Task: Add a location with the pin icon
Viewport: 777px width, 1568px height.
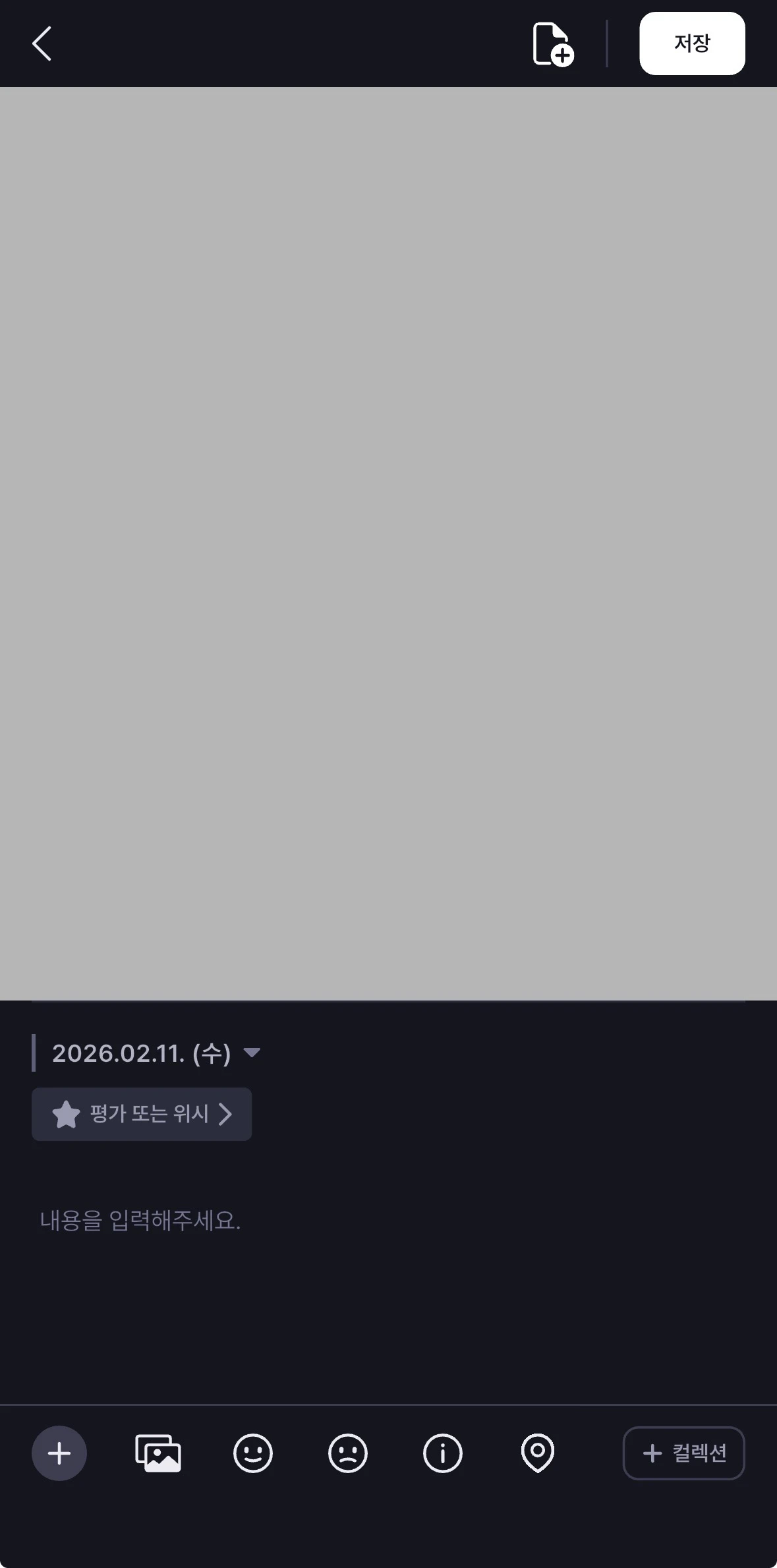Action: [538, 1453]
